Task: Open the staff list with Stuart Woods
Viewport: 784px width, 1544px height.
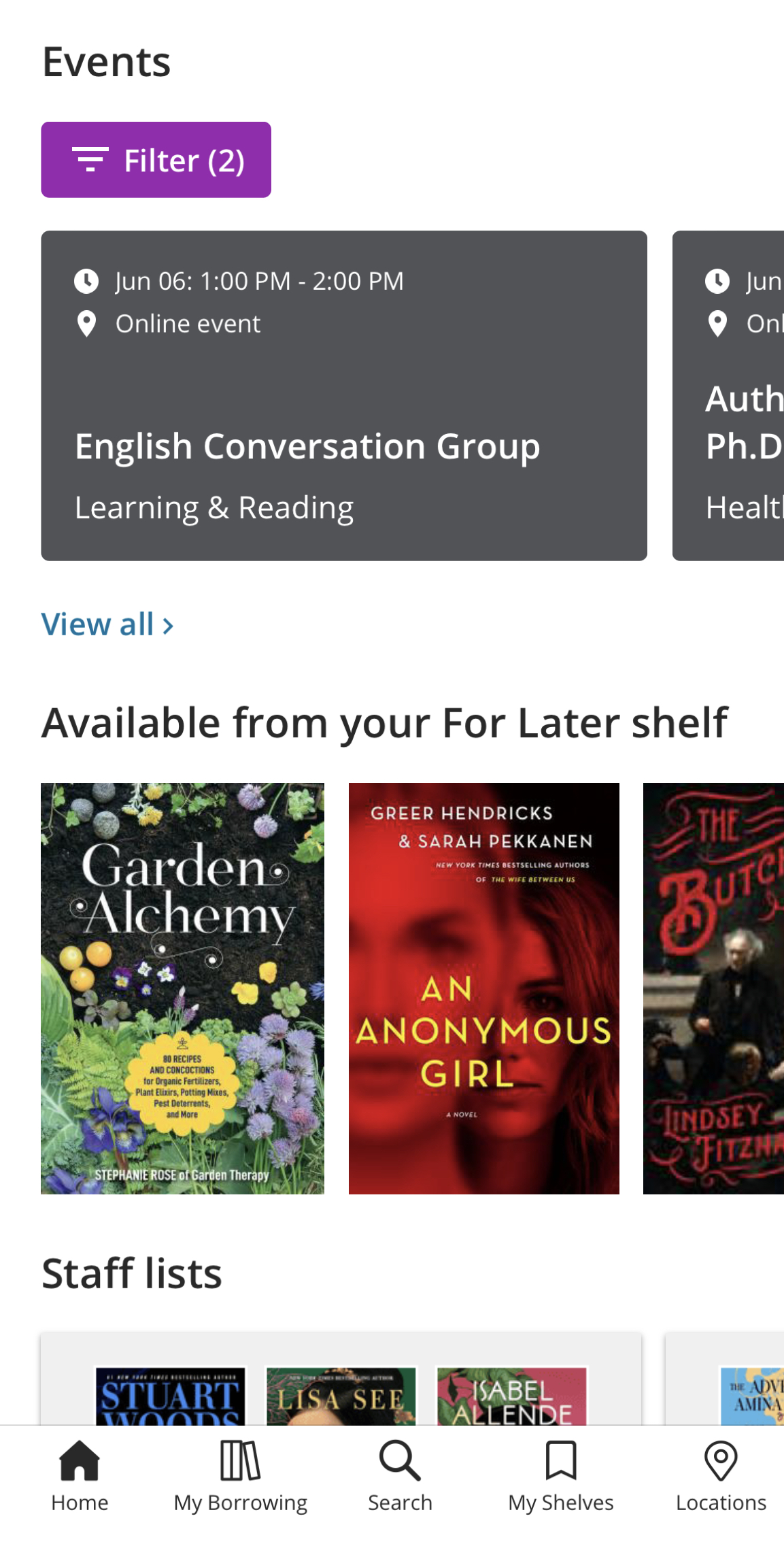Action: pyautogui.click(x=340, y=1381)
